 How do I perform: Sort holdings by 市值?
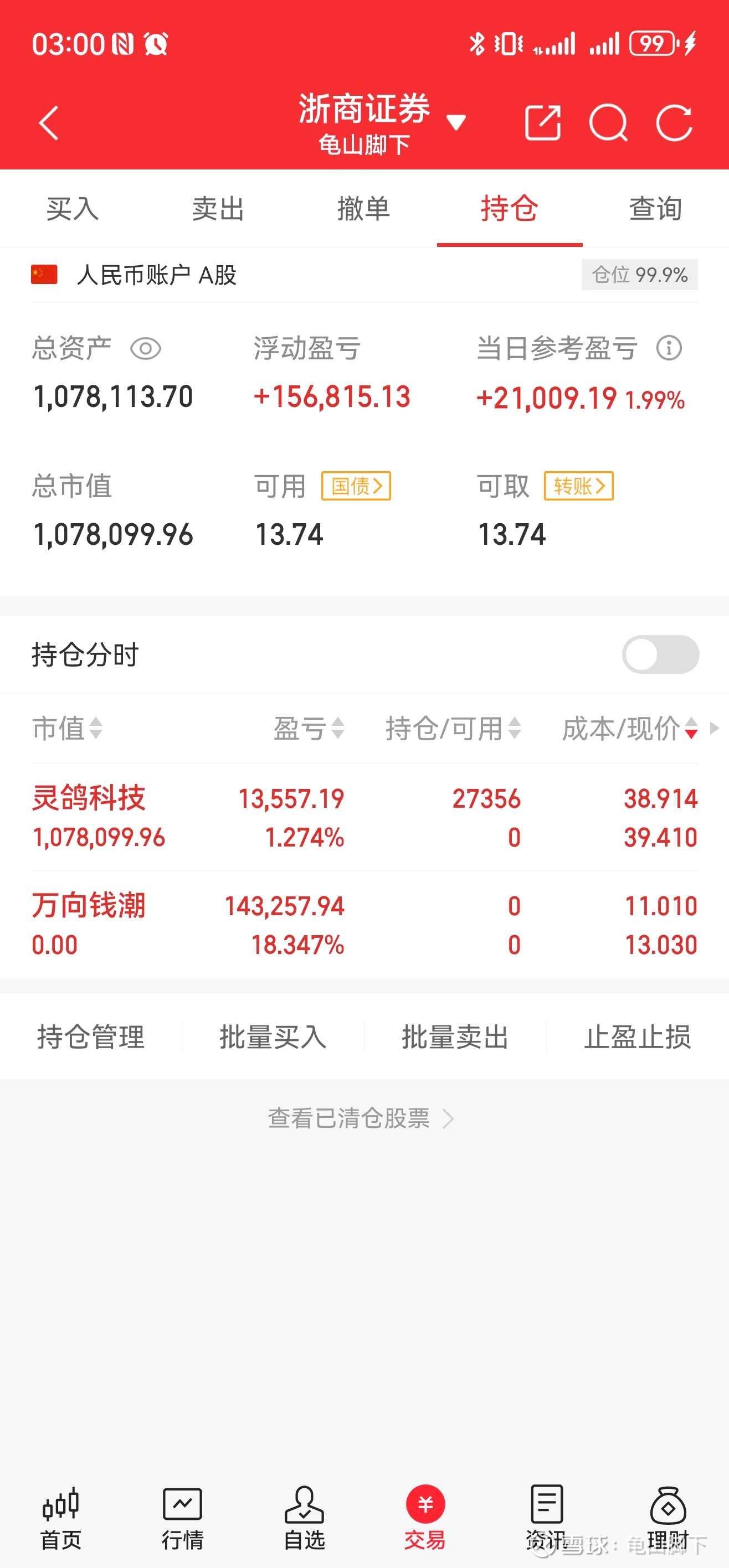[67, 729]
